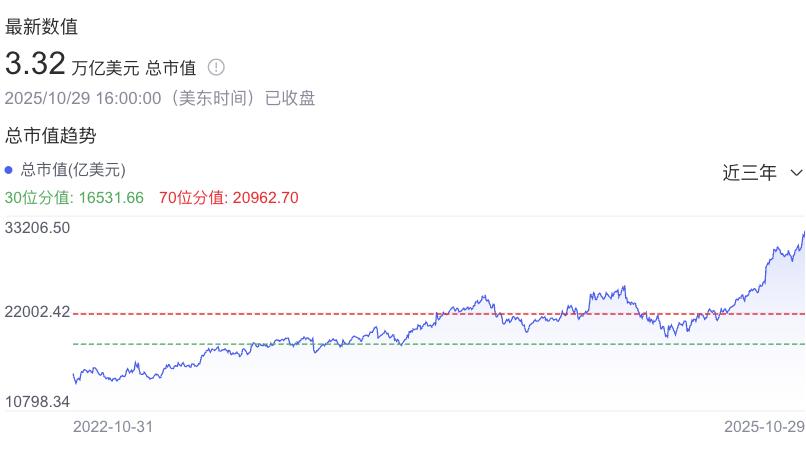
Task: Toggle the 总市值(亿美元) chart series legend
Action: [66, 169]
